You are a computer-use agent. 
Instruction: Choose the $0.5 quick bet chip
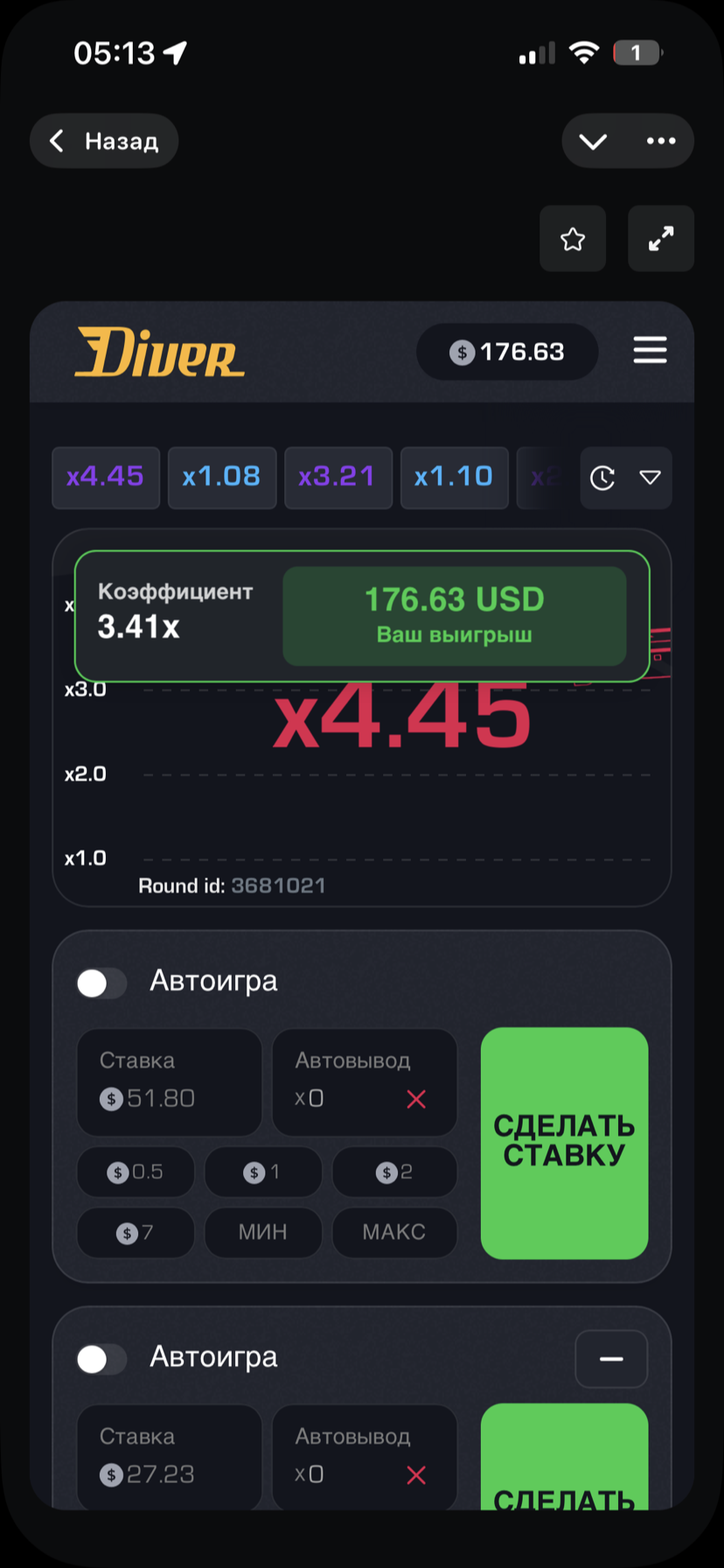(136, 1172)
